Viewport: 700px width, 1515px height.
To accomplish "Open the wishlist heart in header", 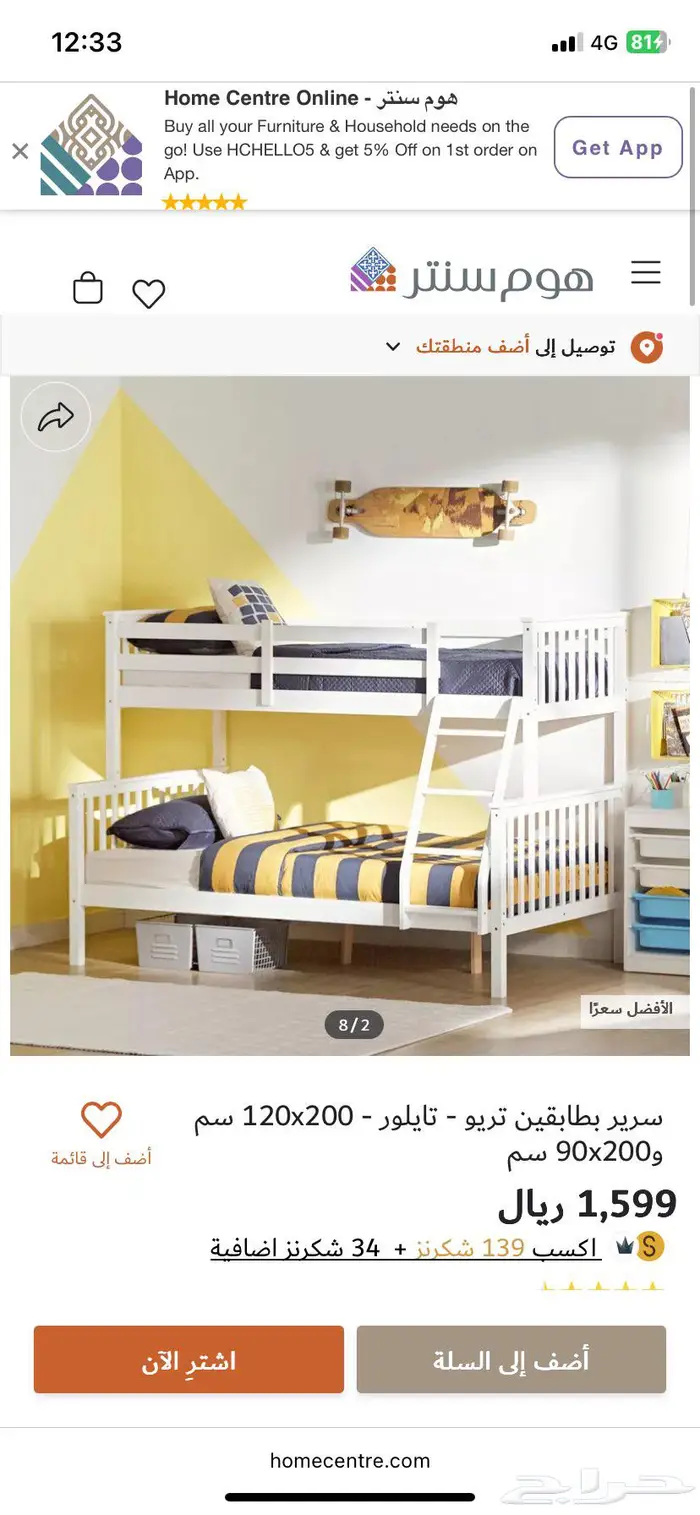I will click(x=149, y=292).
